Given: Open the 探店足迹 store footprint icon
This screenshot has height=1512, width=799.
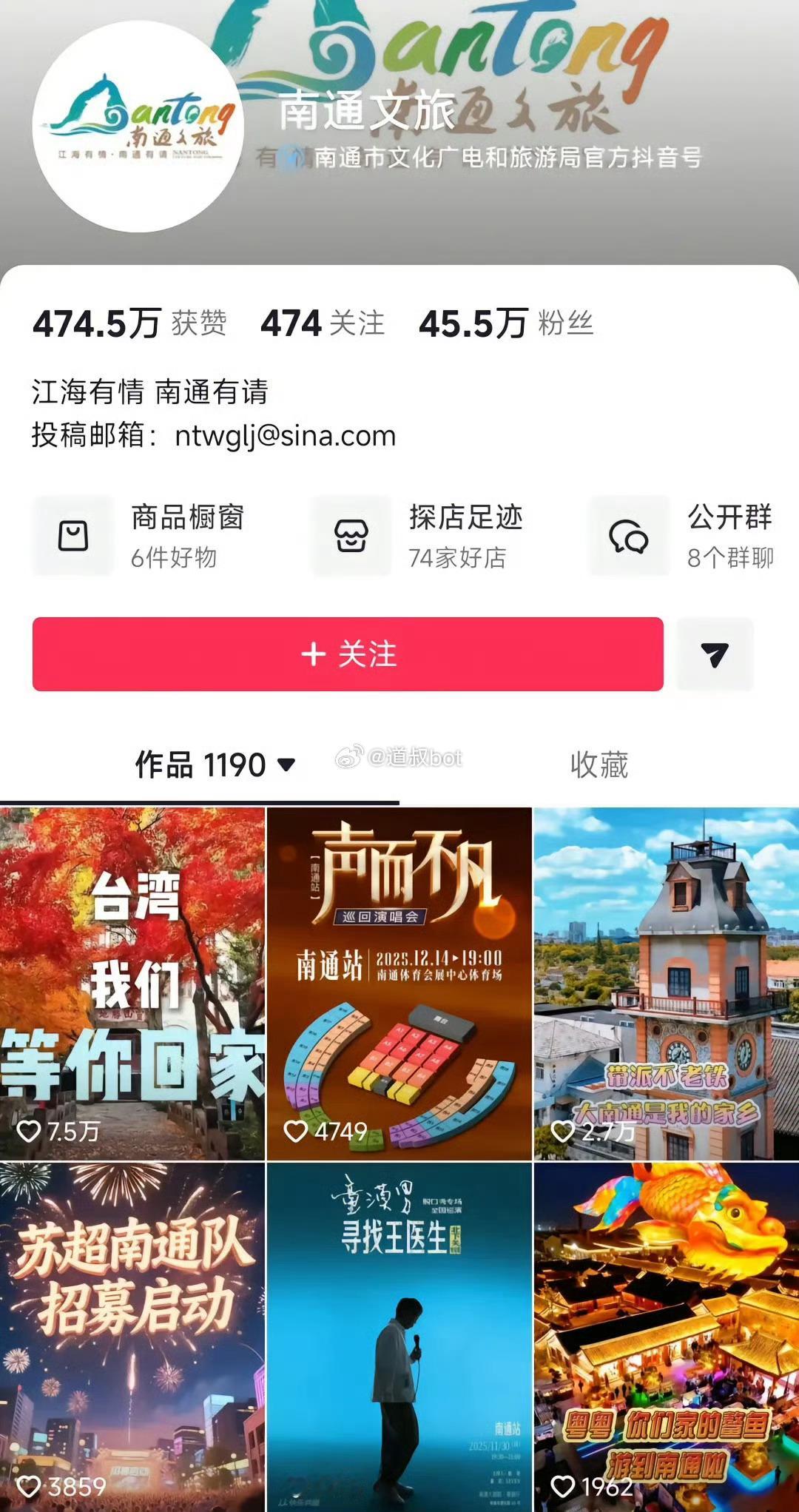Looking at the screenshot, I should pos(351,535).
